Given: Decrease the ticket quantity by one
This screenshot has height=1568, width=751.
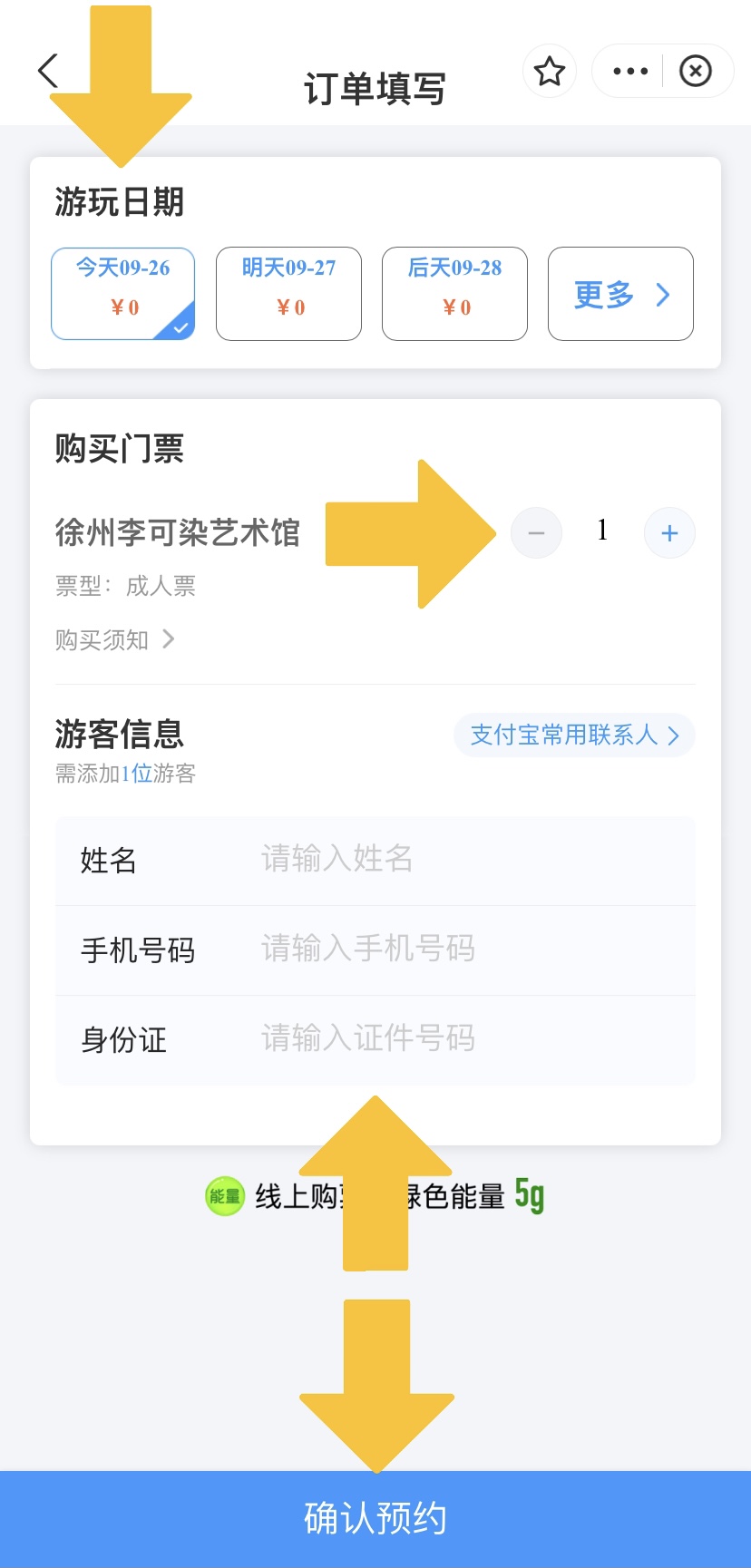Looking at the screenshot, I should click(x=536, y=533).
